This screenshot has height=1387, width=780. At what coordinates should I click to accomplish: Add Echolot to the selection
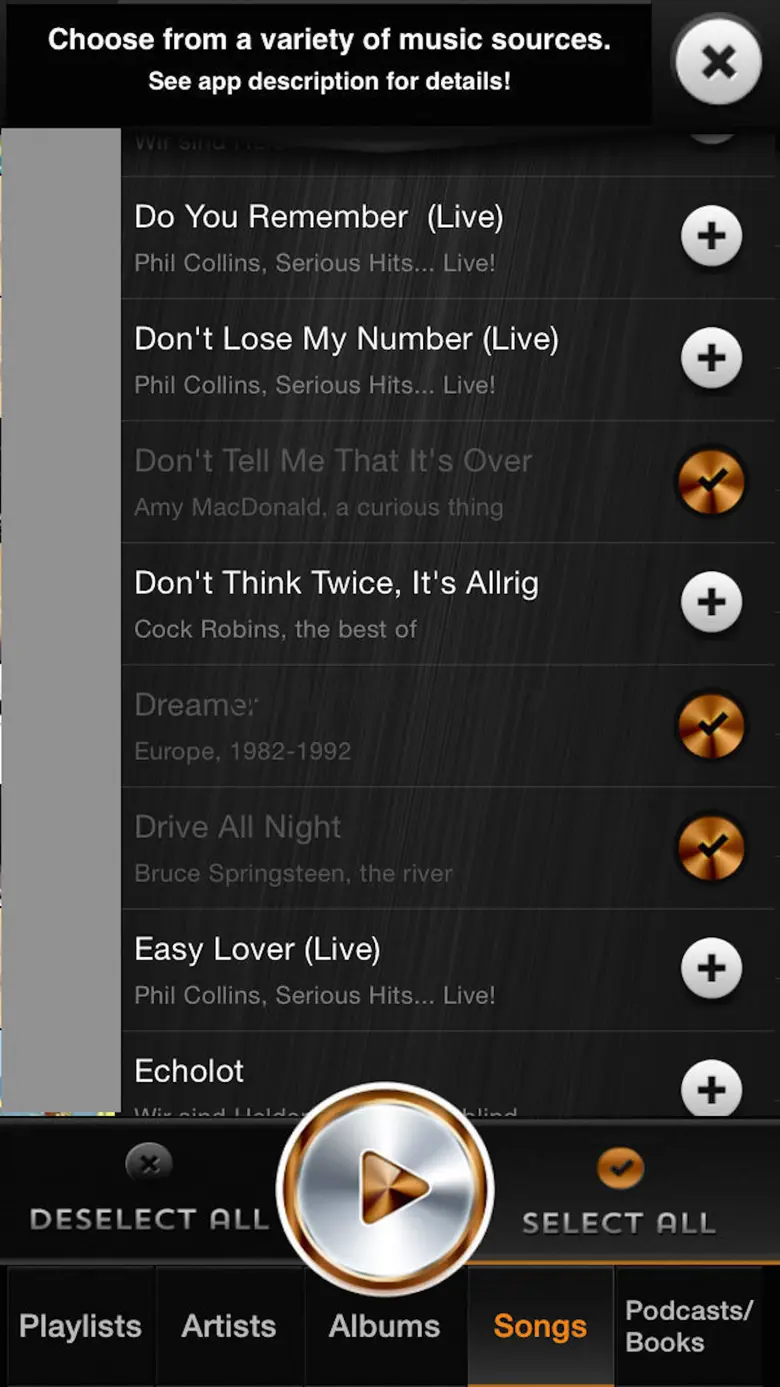pos(711,1088)
